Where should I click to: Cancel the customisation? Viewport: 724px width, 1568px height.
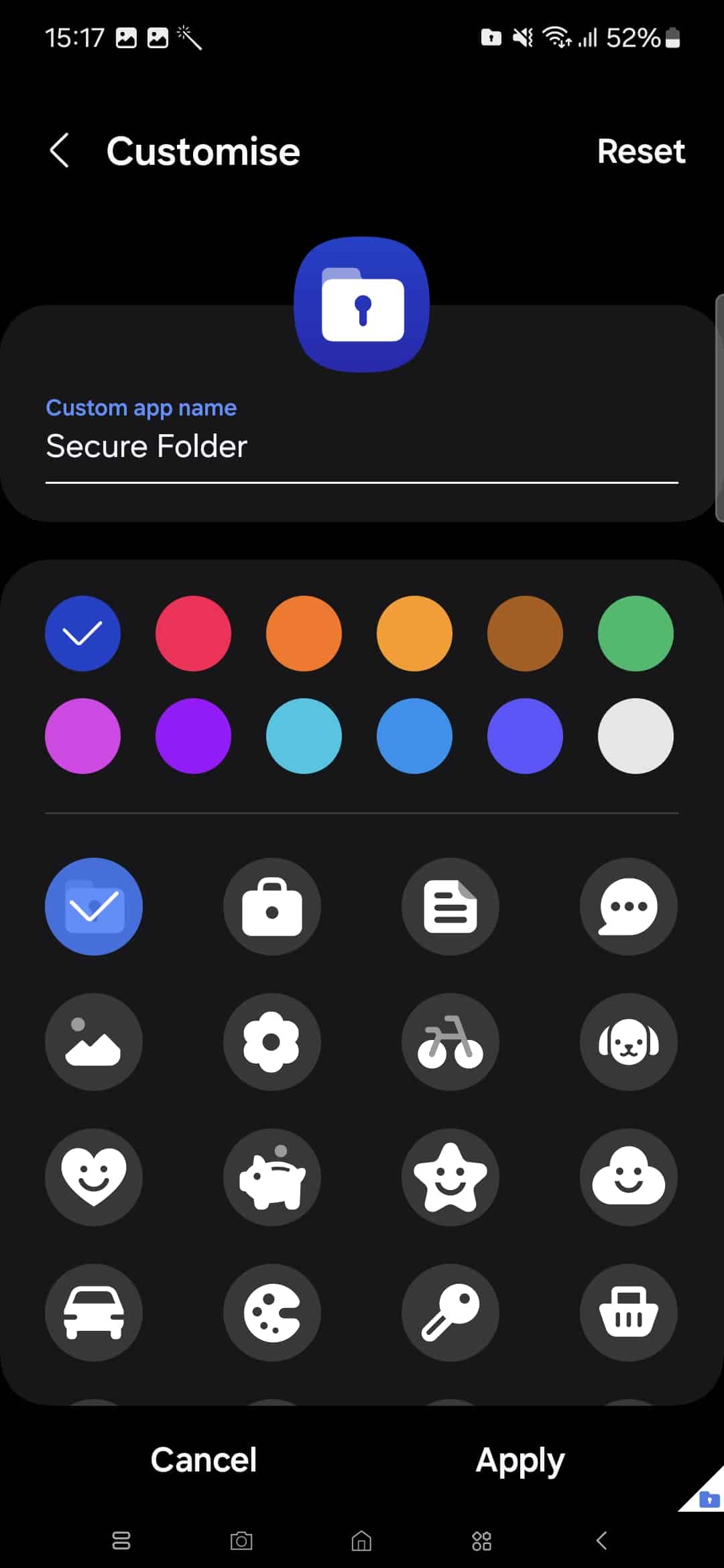tap(203, 1459)
